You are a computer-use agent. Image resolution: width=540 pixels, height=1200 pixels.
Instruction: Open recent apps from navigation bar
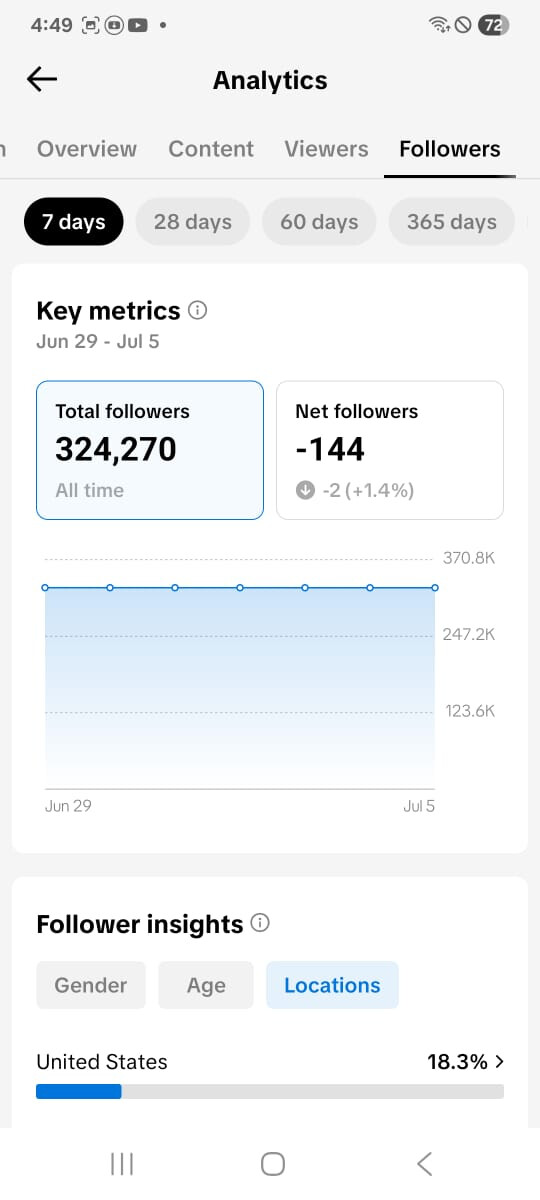[122, 1163]
